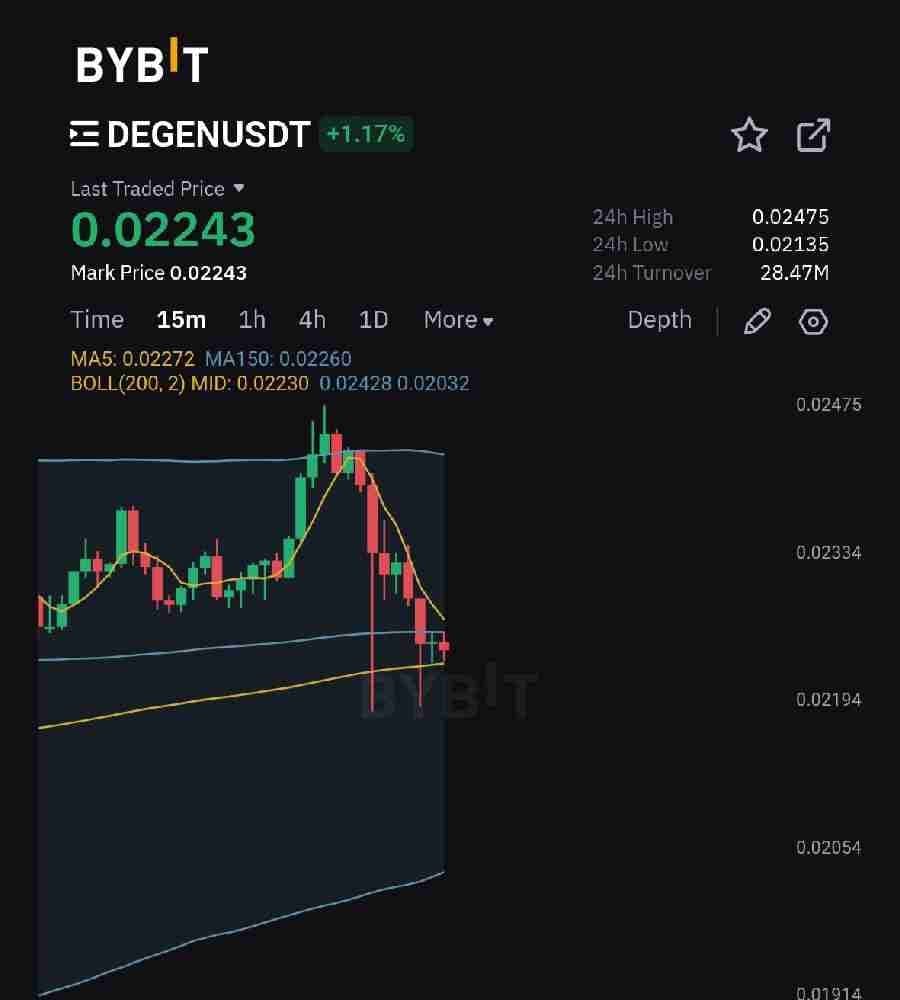This screenshot has height=1000, width=900.
Task: Switch chart to the Time view
Action: pos(97,320)
